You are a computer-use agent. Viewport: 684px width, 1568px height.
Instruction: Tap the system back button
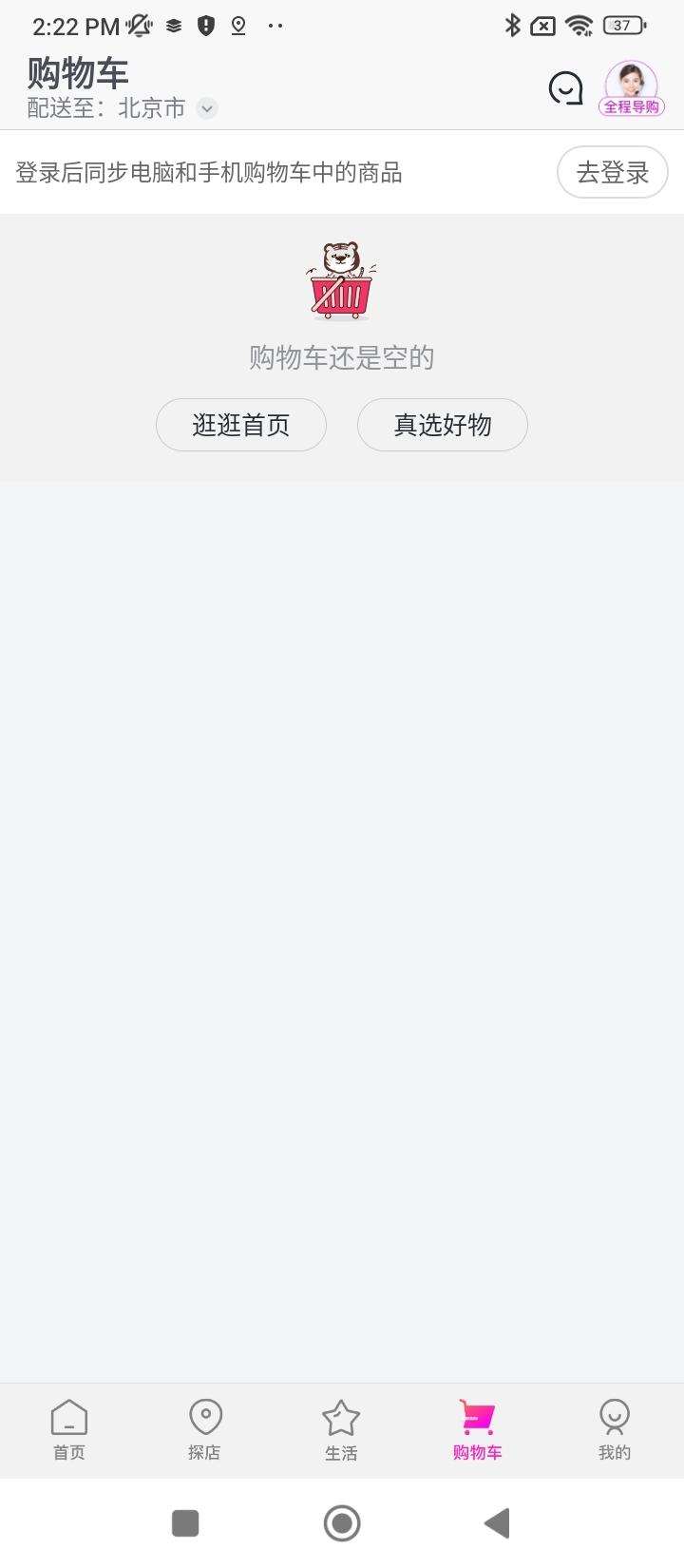[x=497, y=1523]
